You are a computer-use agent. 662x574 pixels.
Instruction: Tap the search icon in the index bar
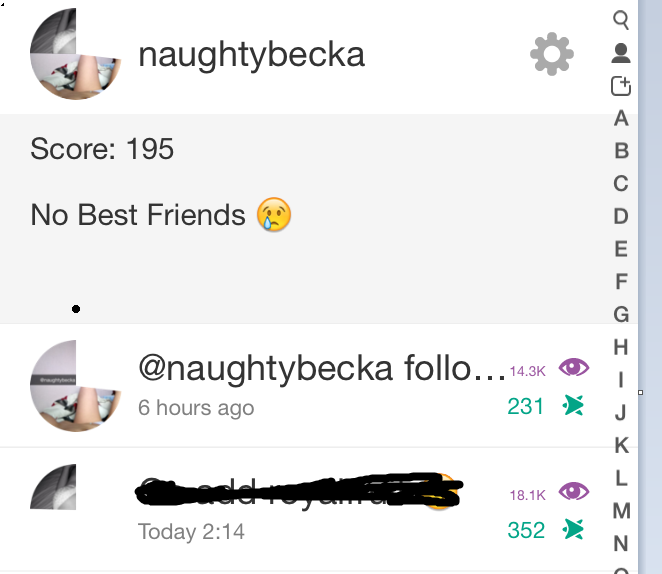(621, 19)
